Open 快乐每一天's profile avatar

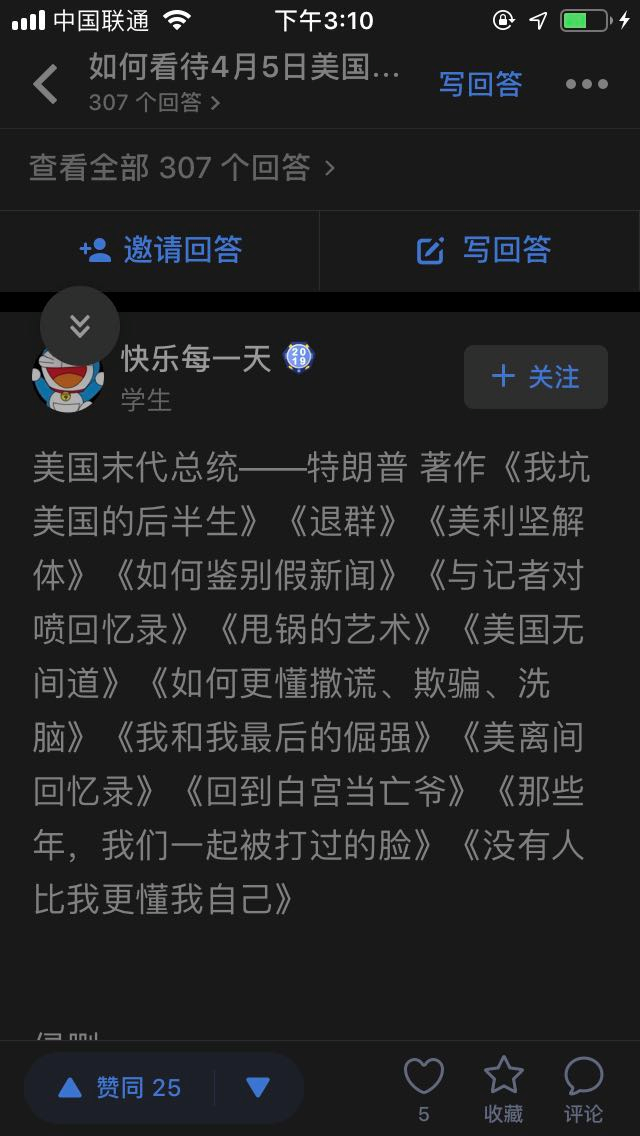click(68, 377)
